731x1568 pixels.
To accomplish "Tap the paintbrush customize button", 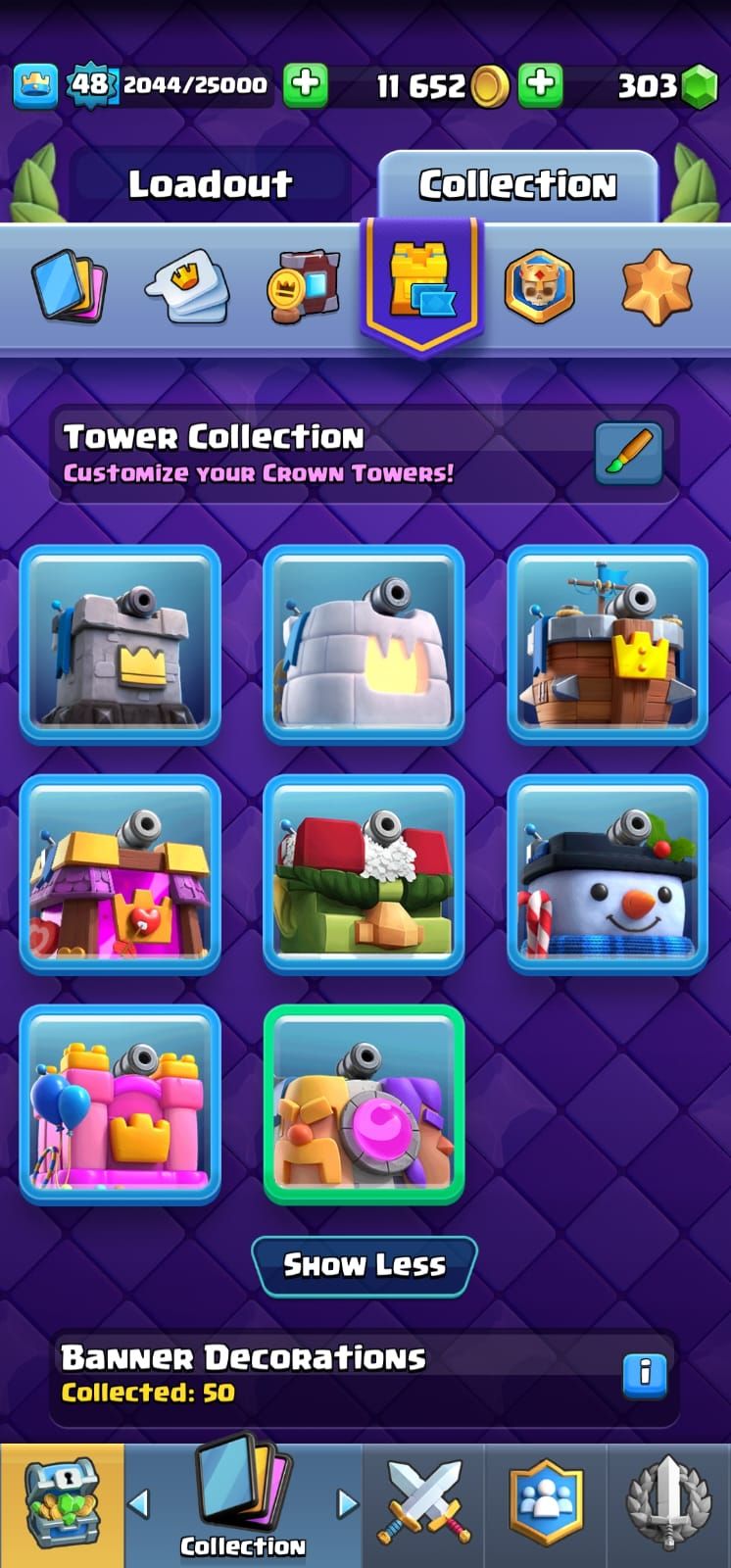I will tap(628, 454).
